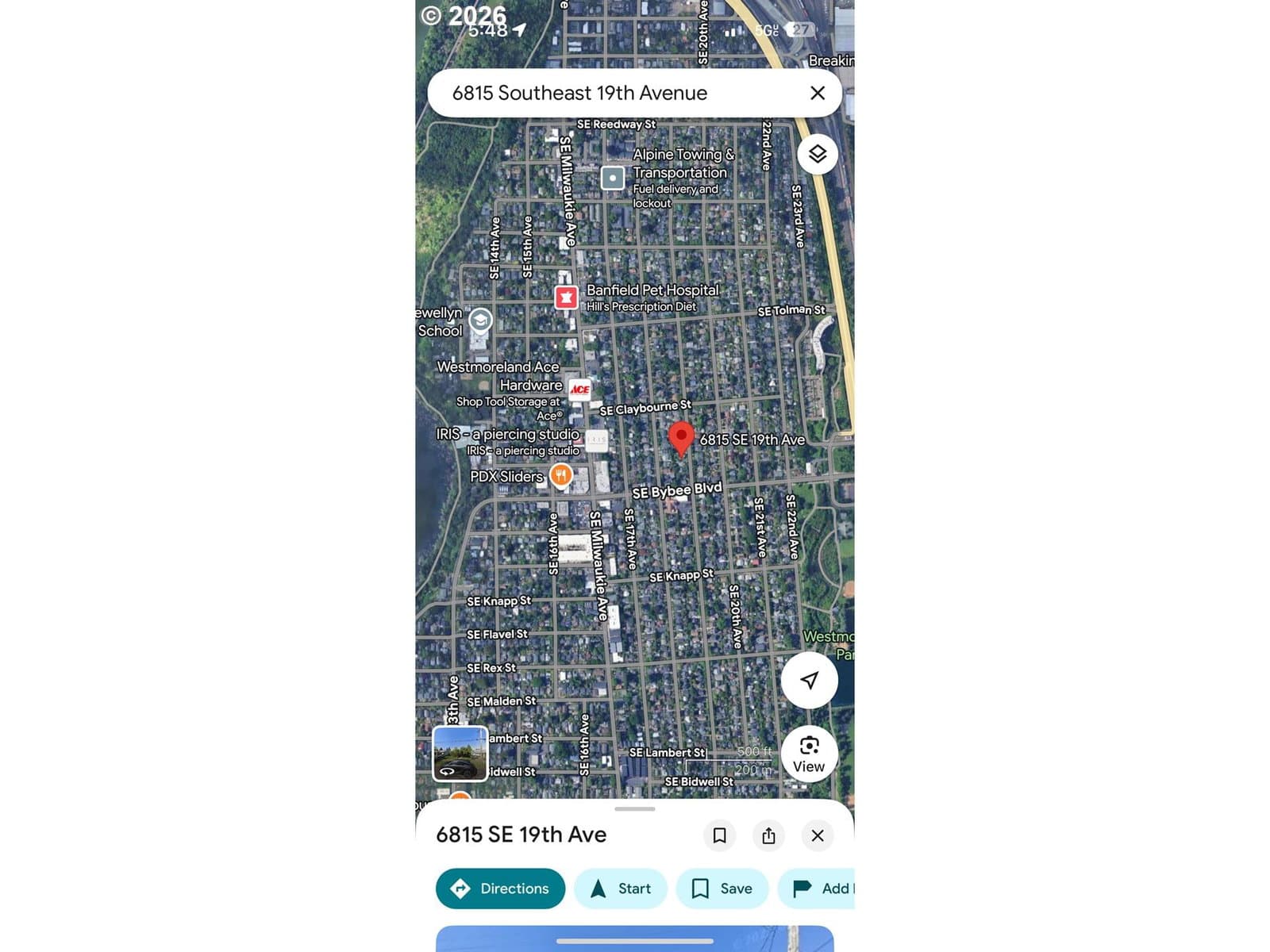Open the Street View thumbnail
Screen dimensions: 1270x952
[460, 754]
